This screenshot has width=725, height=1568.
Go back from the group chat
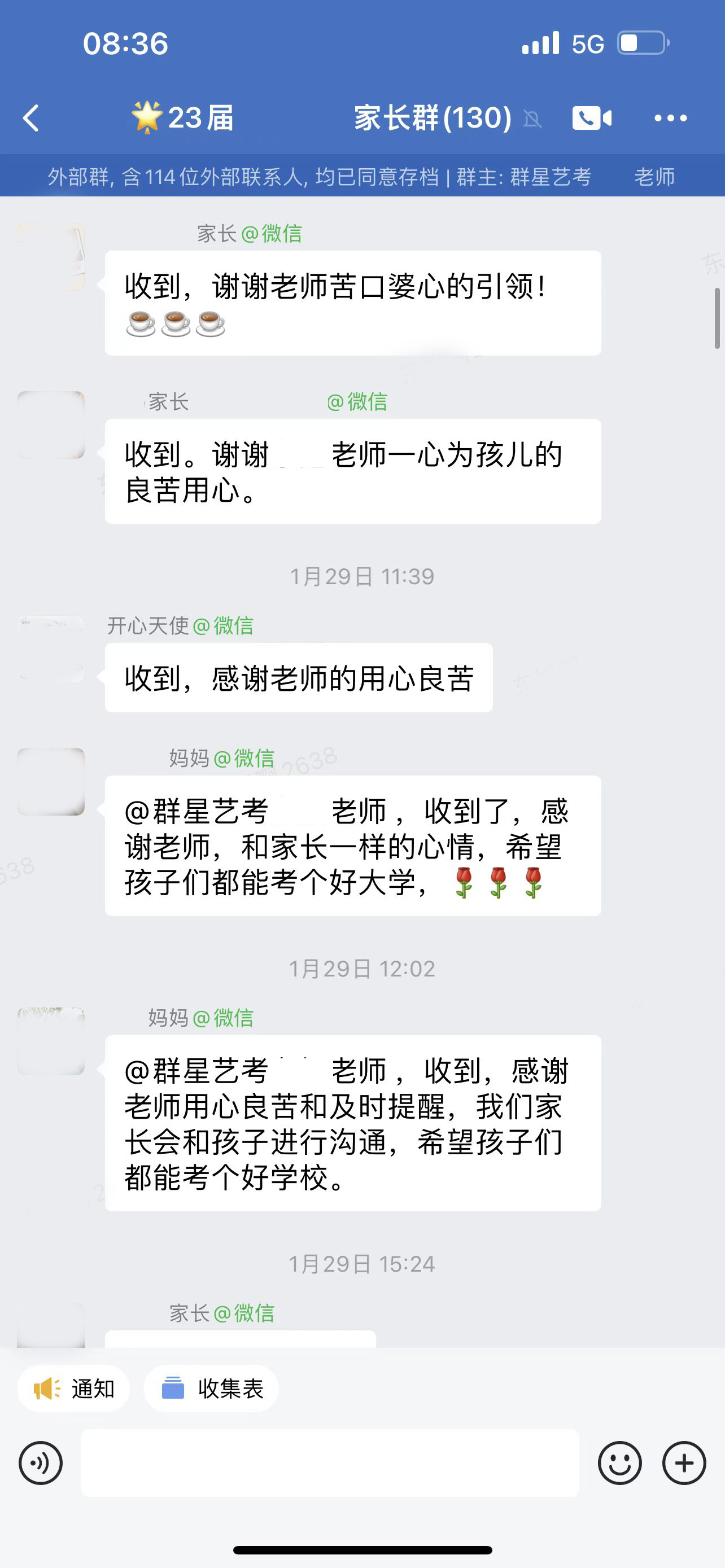click(32, 118)
